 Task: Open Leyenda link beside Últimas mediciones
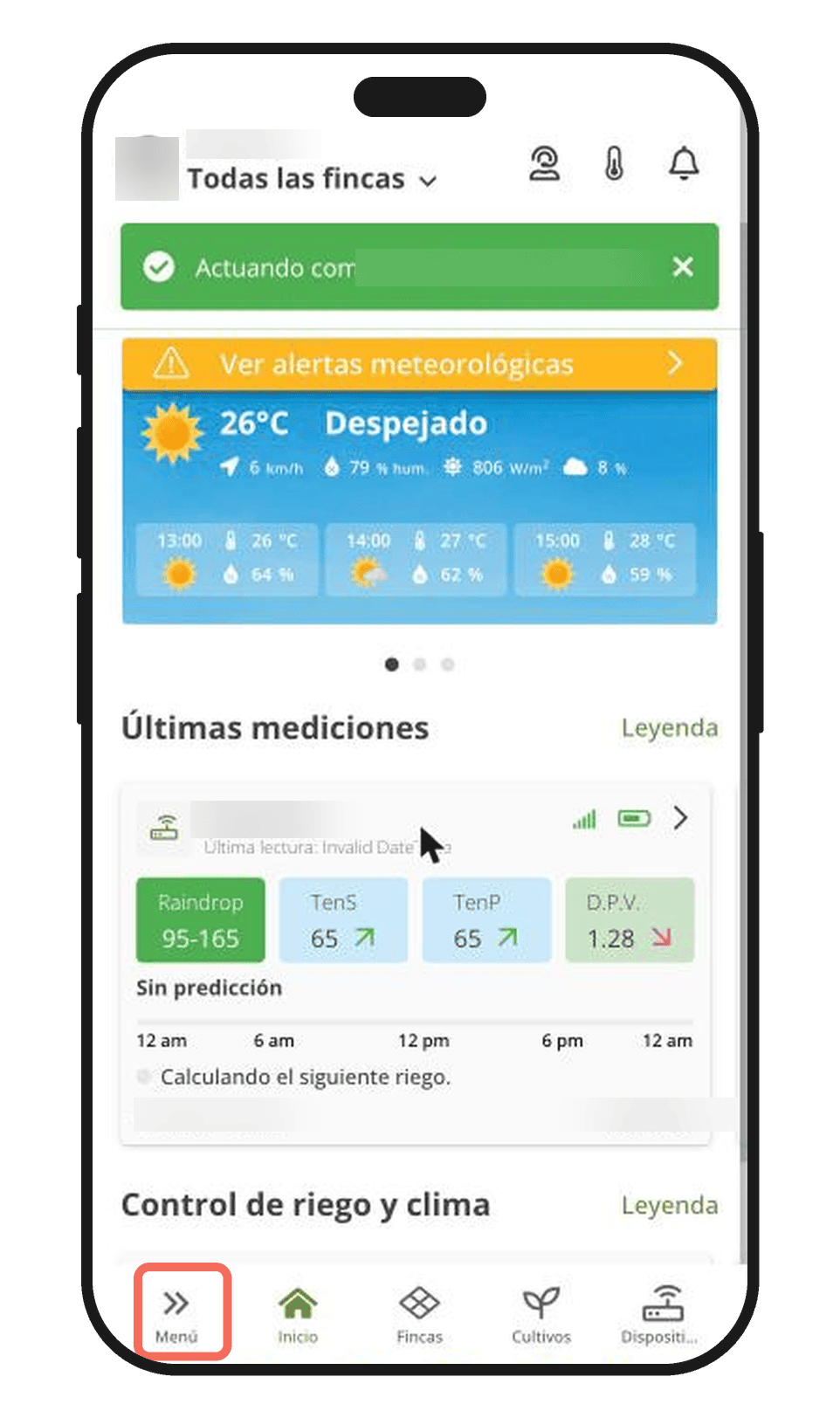(670, 727)
